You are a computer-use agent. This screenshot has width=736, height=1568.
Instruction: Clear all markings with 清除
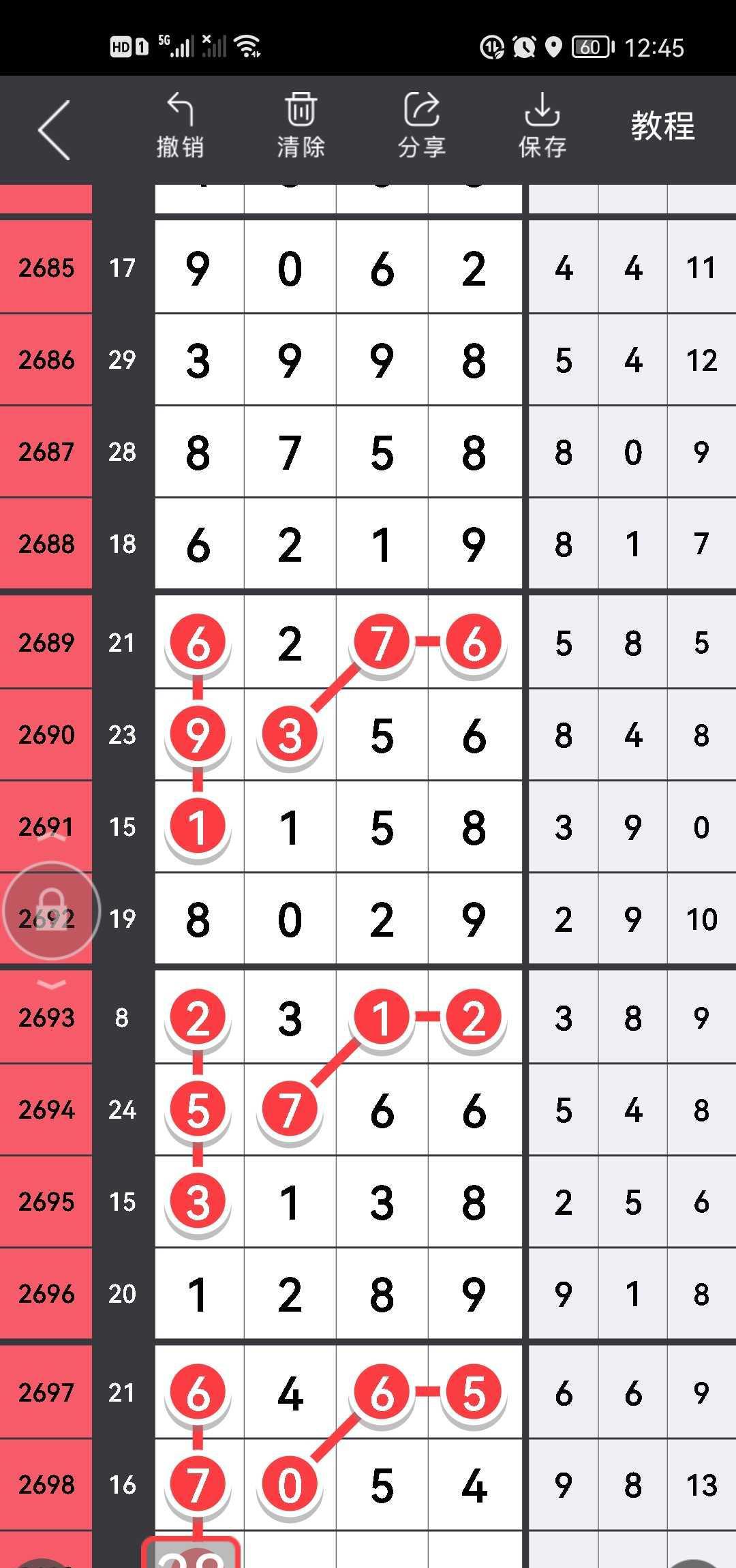tap(301, 127)
